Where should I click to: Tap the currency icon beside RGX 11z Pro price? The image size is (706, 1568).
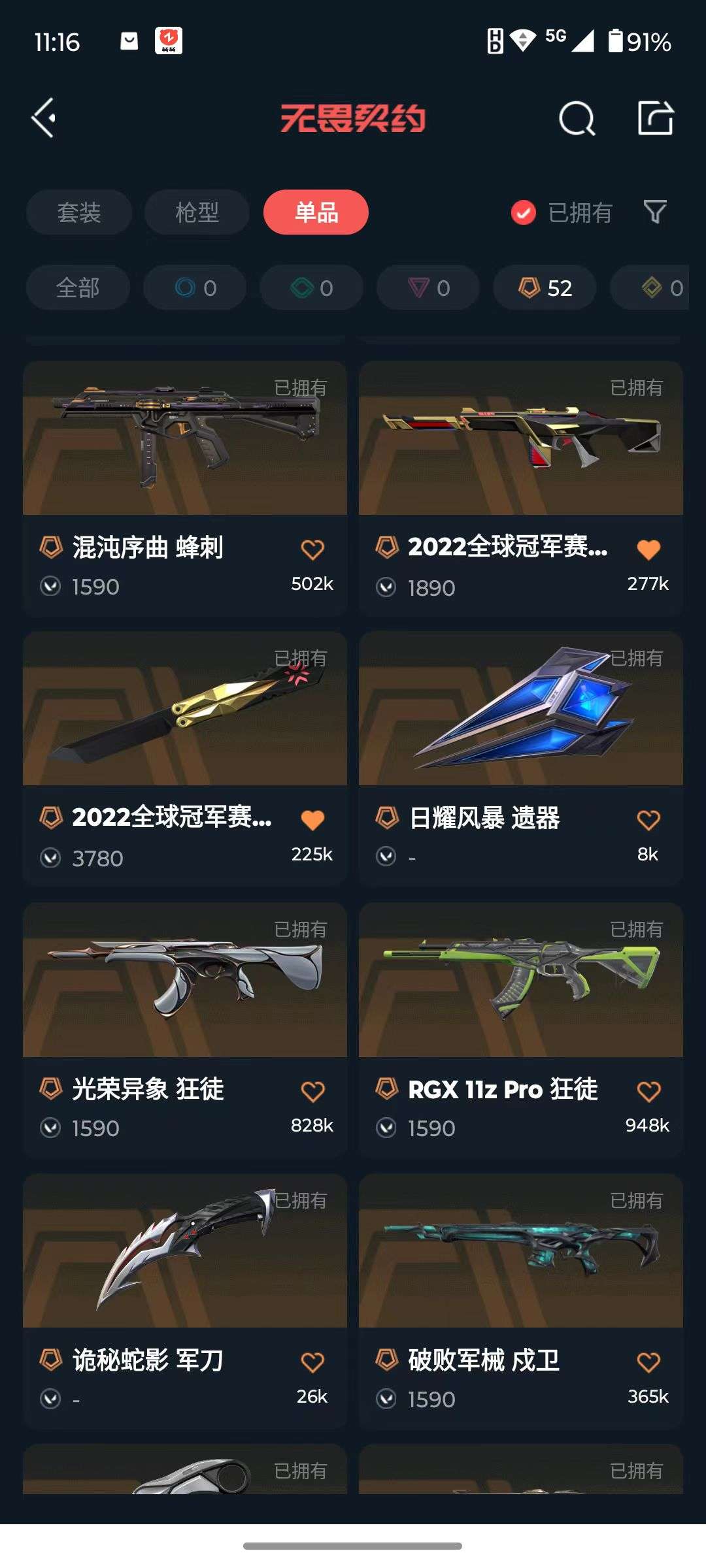point(386,1128)
